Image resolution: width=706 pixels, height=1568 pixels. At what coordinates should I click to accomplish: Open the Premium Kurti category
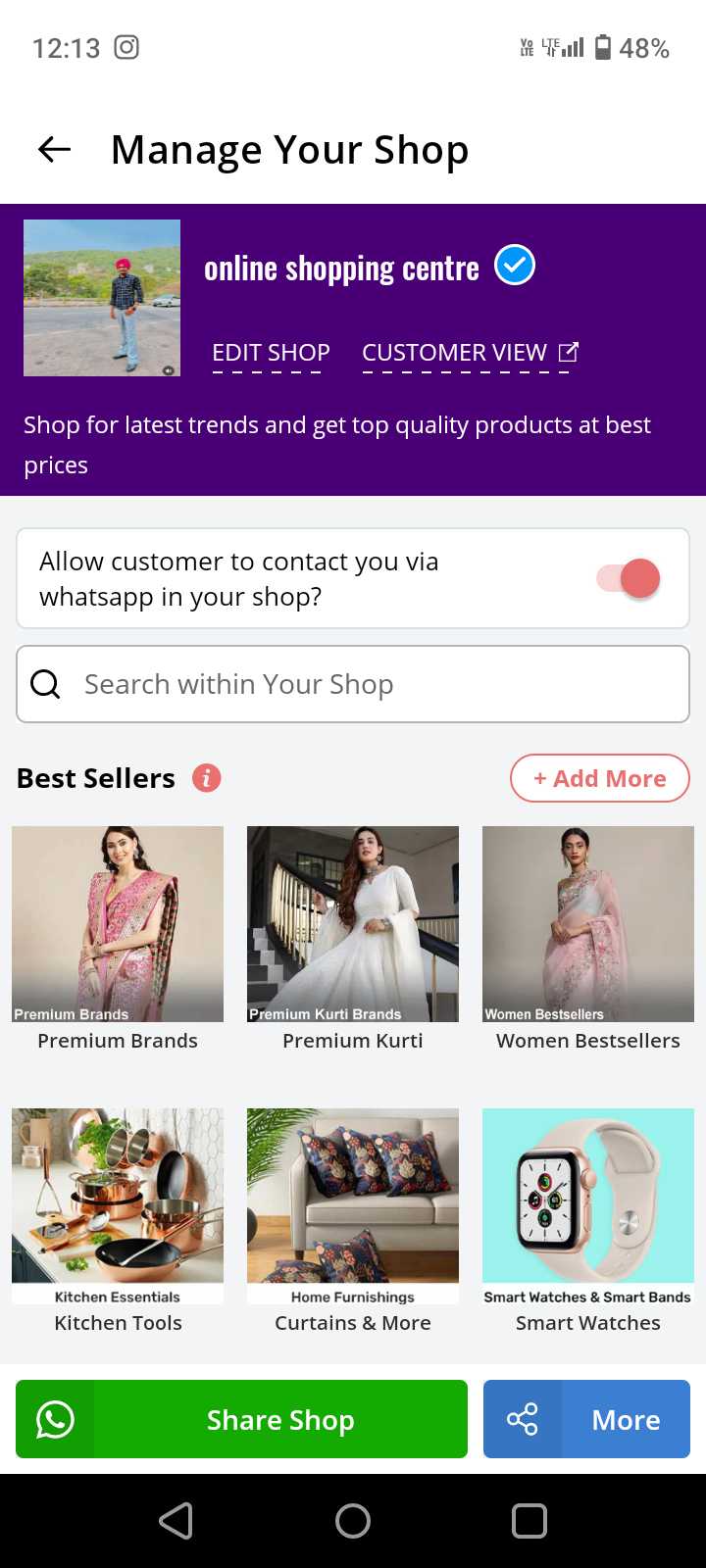point(353,939)
